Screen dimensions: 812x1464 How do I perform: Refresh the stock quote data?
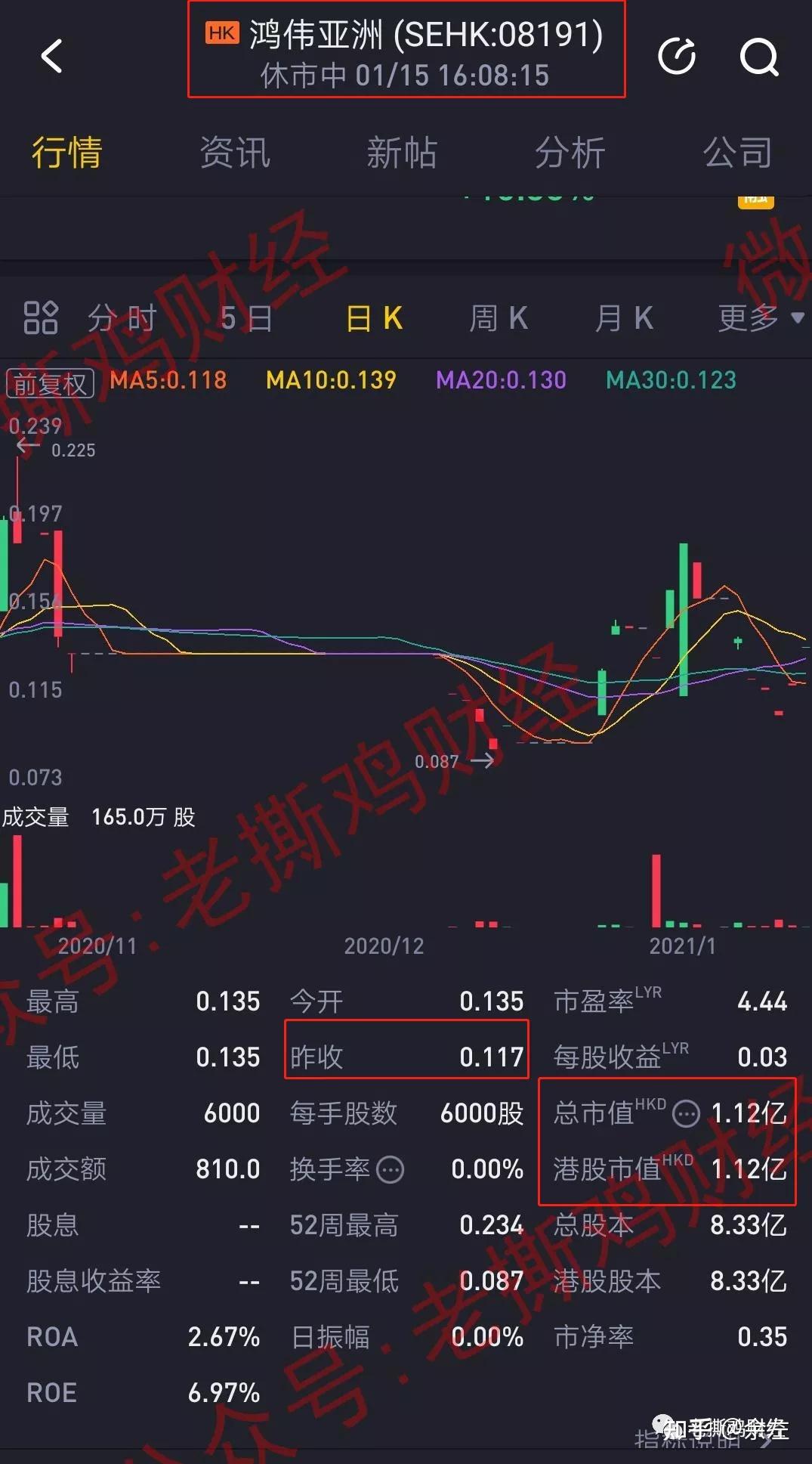click(676, 57)
